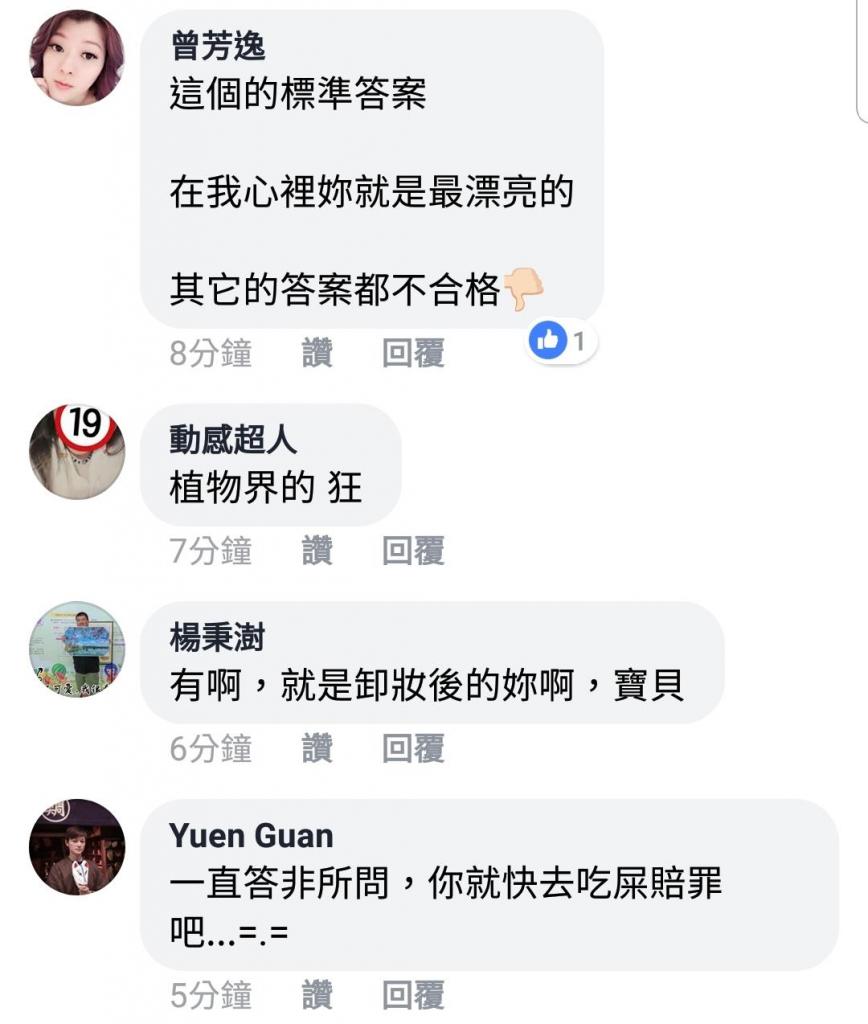Reply to Yuen Guan's comment
The image size is (868, 1024).
pos(413,995)
